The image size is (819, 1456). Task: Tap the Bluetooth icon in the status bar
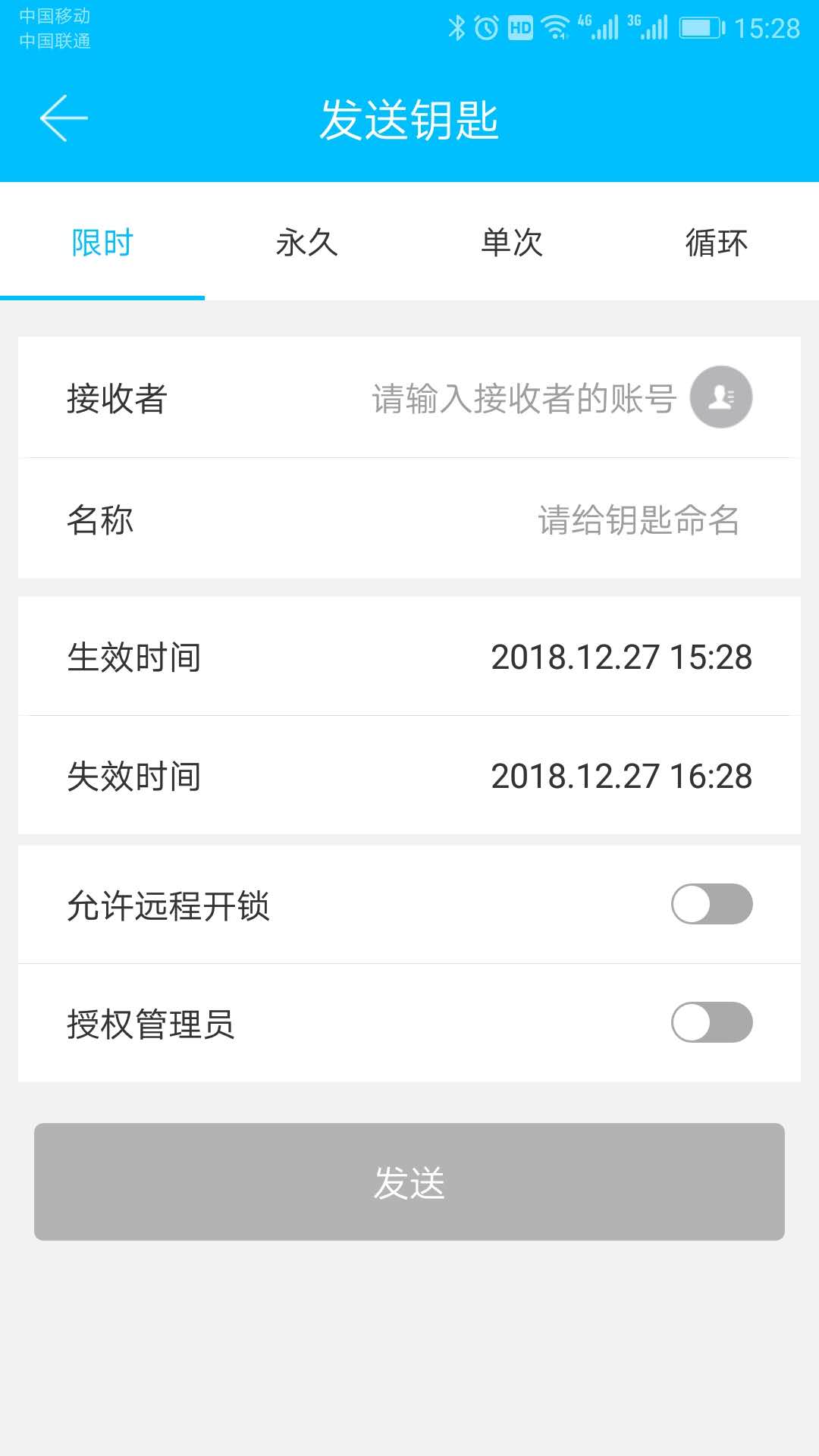point(458,25)
